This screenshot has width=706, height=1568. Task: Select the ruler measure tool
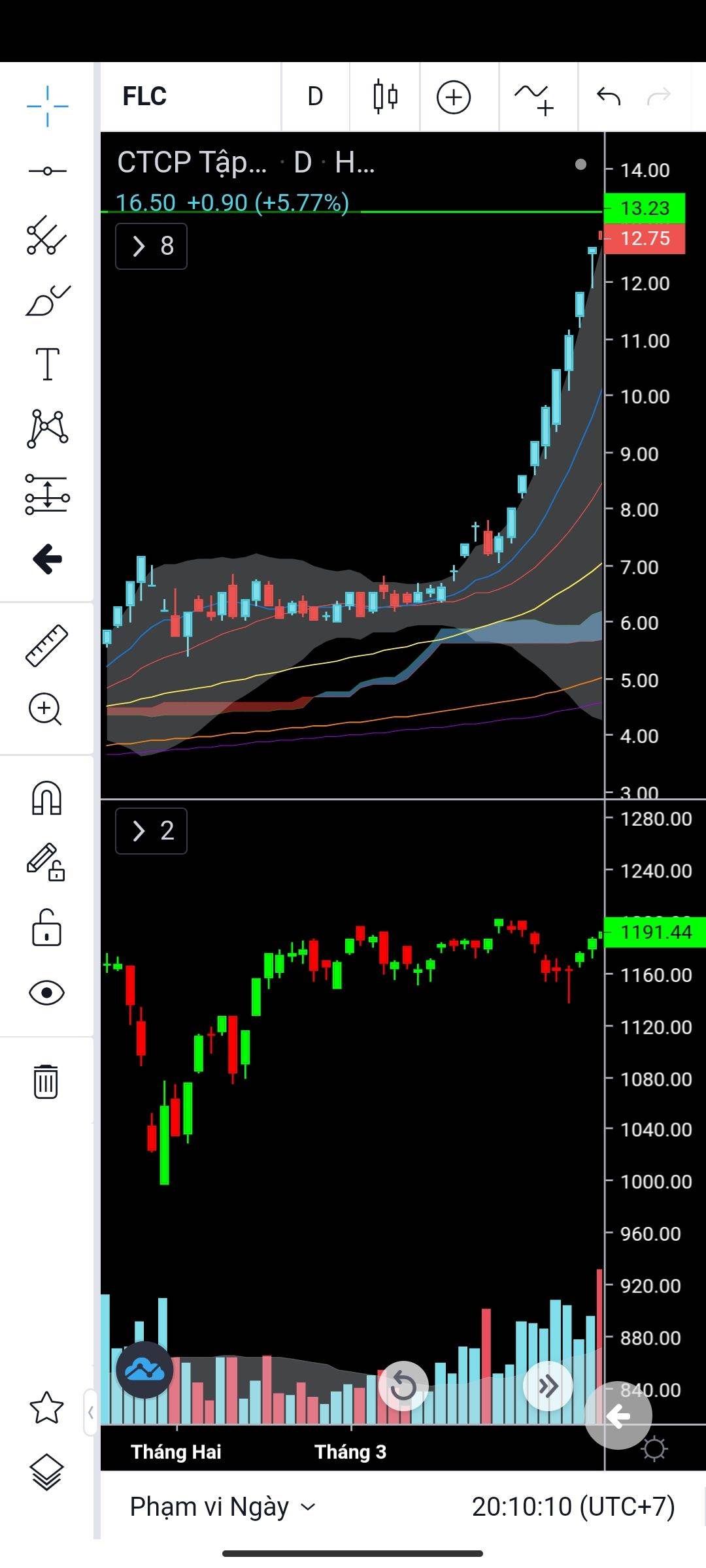click(47, 645)
